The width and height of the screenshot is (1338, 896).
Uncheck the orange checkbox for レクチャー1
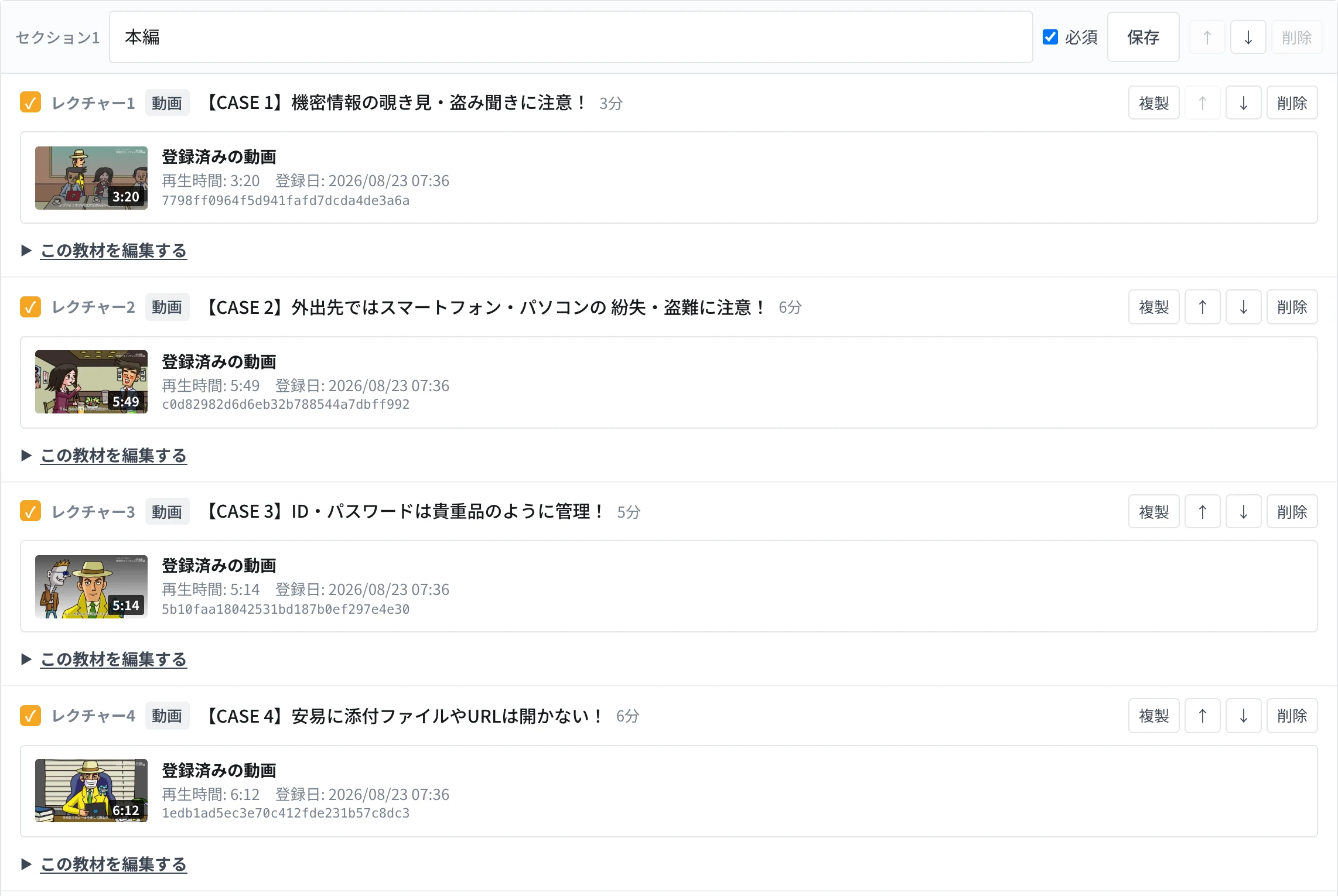tap(30, 102)
